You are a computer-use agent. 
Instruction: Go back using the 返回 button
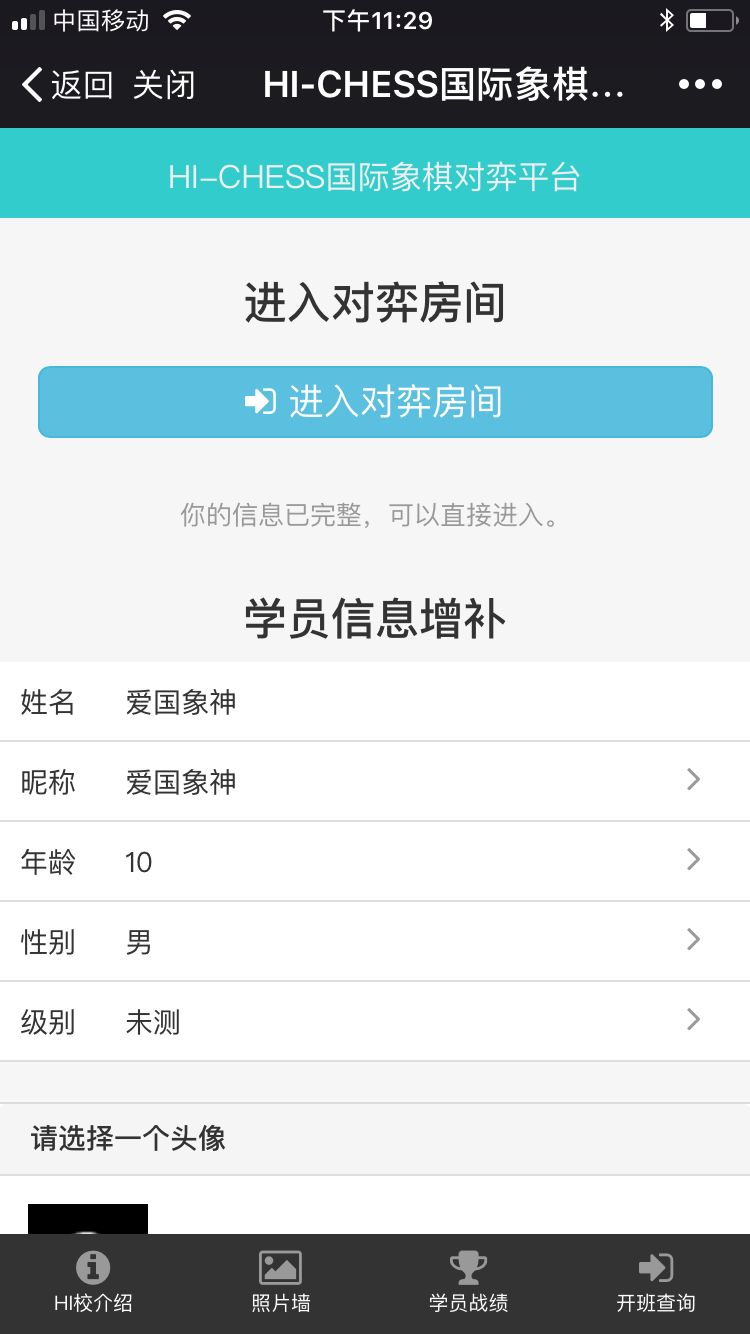[x=67, y=85]
